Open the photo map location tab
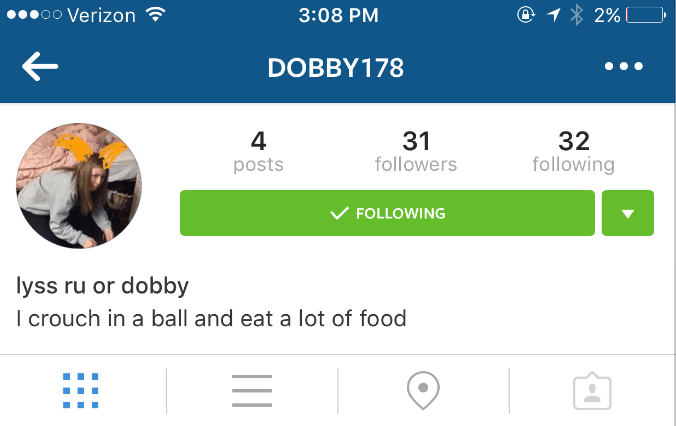The height and width of the screenshot is (426, 676). 423,390
